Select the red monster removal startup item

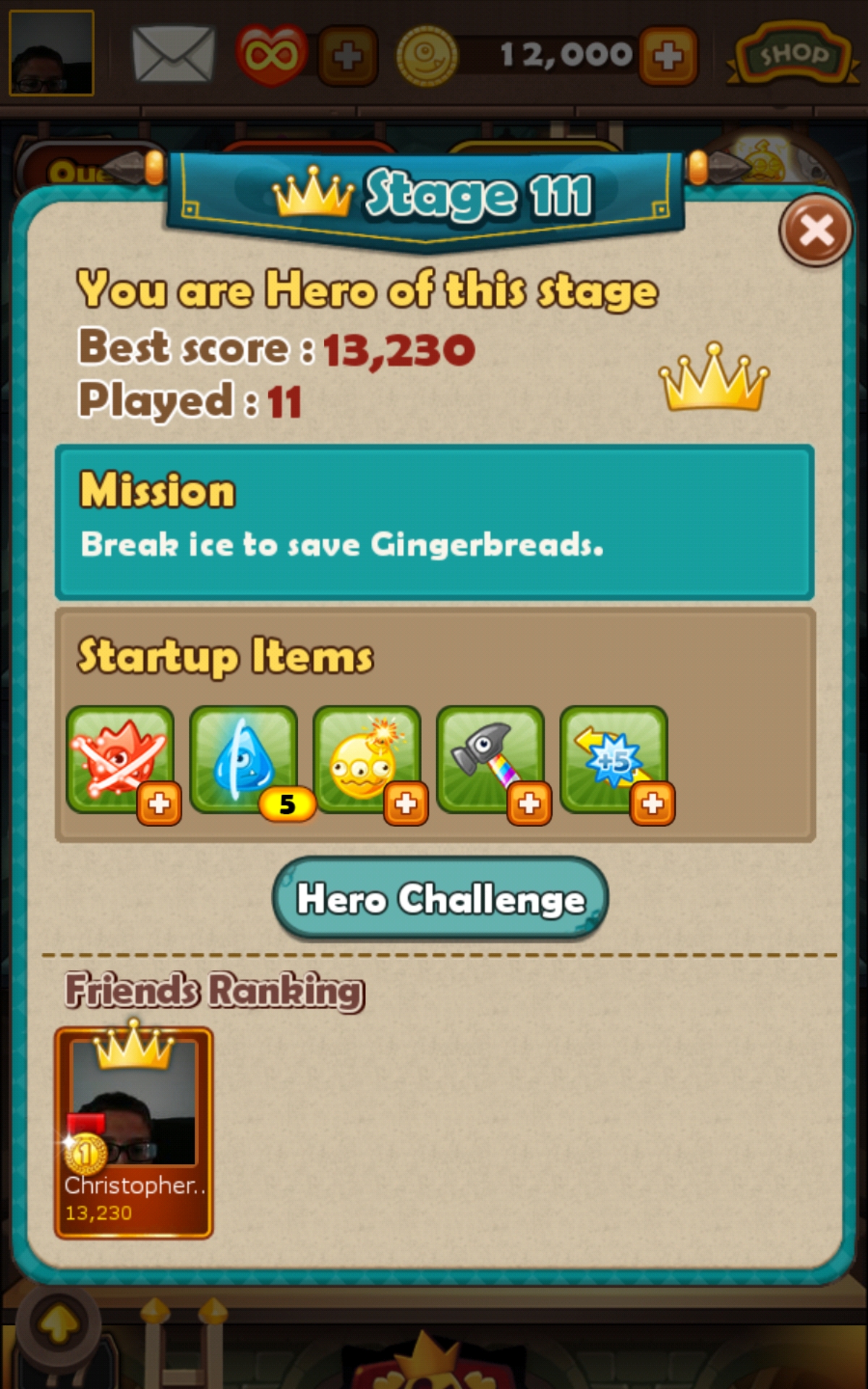pos(120,760)
